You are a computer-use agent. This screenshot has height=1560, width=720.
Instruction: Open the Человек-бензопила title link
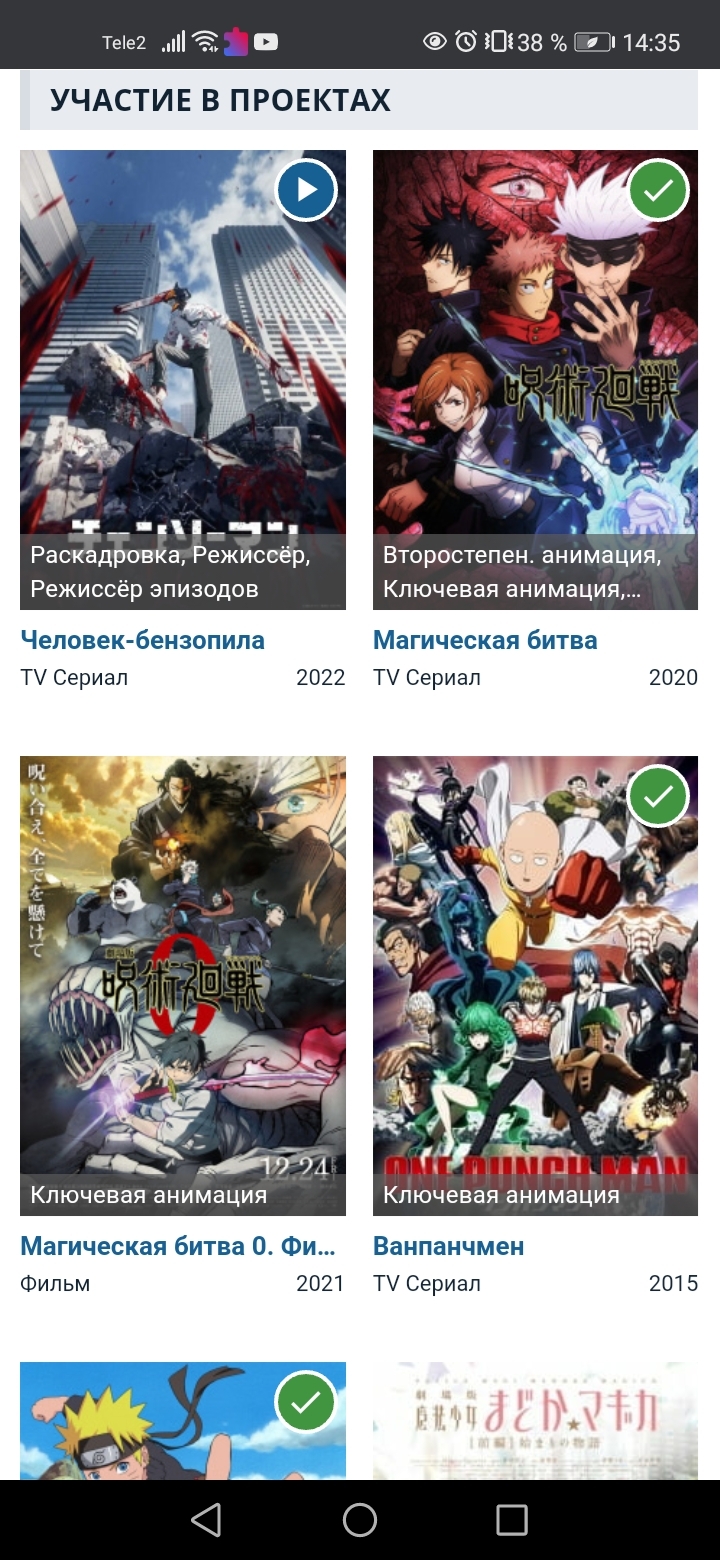click(142, 640)
